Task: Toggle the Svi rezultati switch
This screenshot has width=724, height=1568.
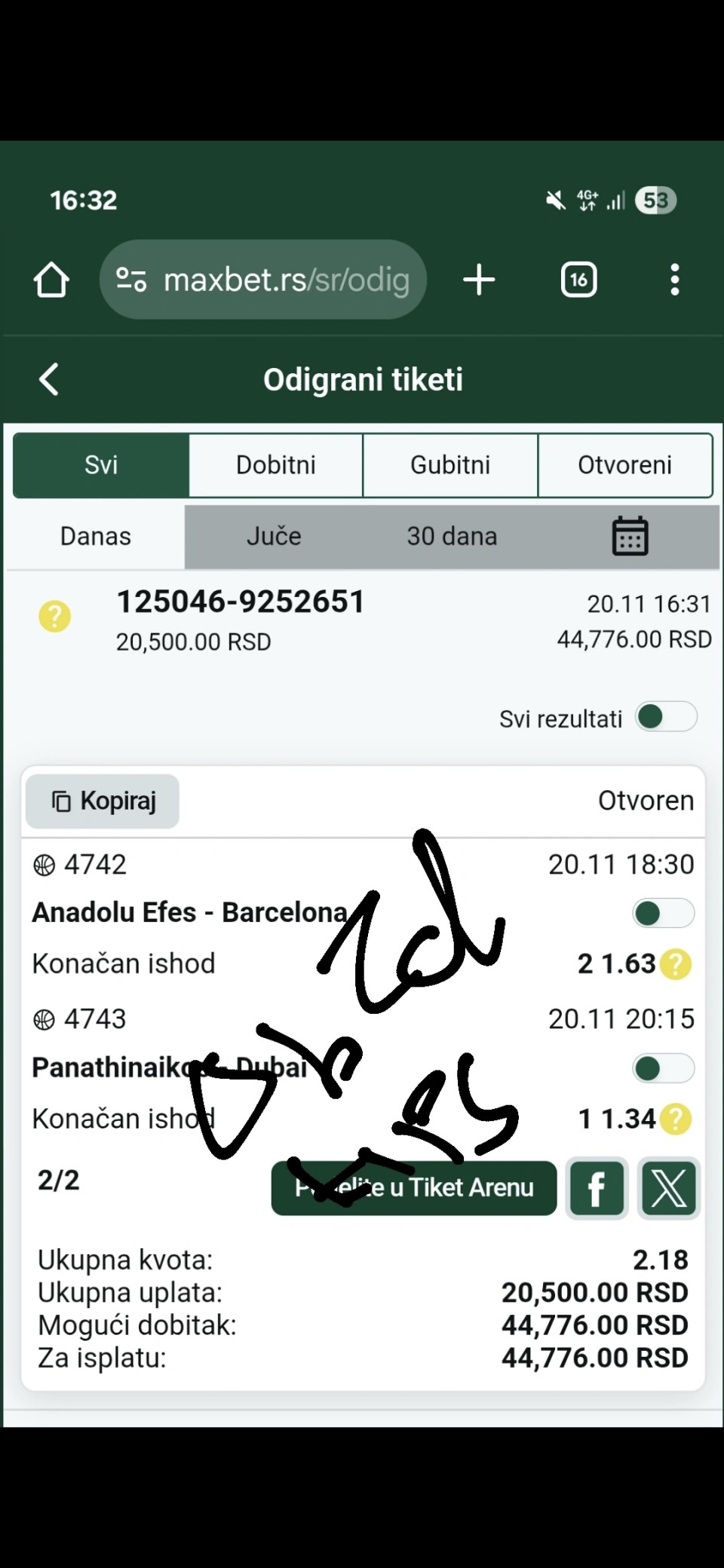Action: coord(665,717)
